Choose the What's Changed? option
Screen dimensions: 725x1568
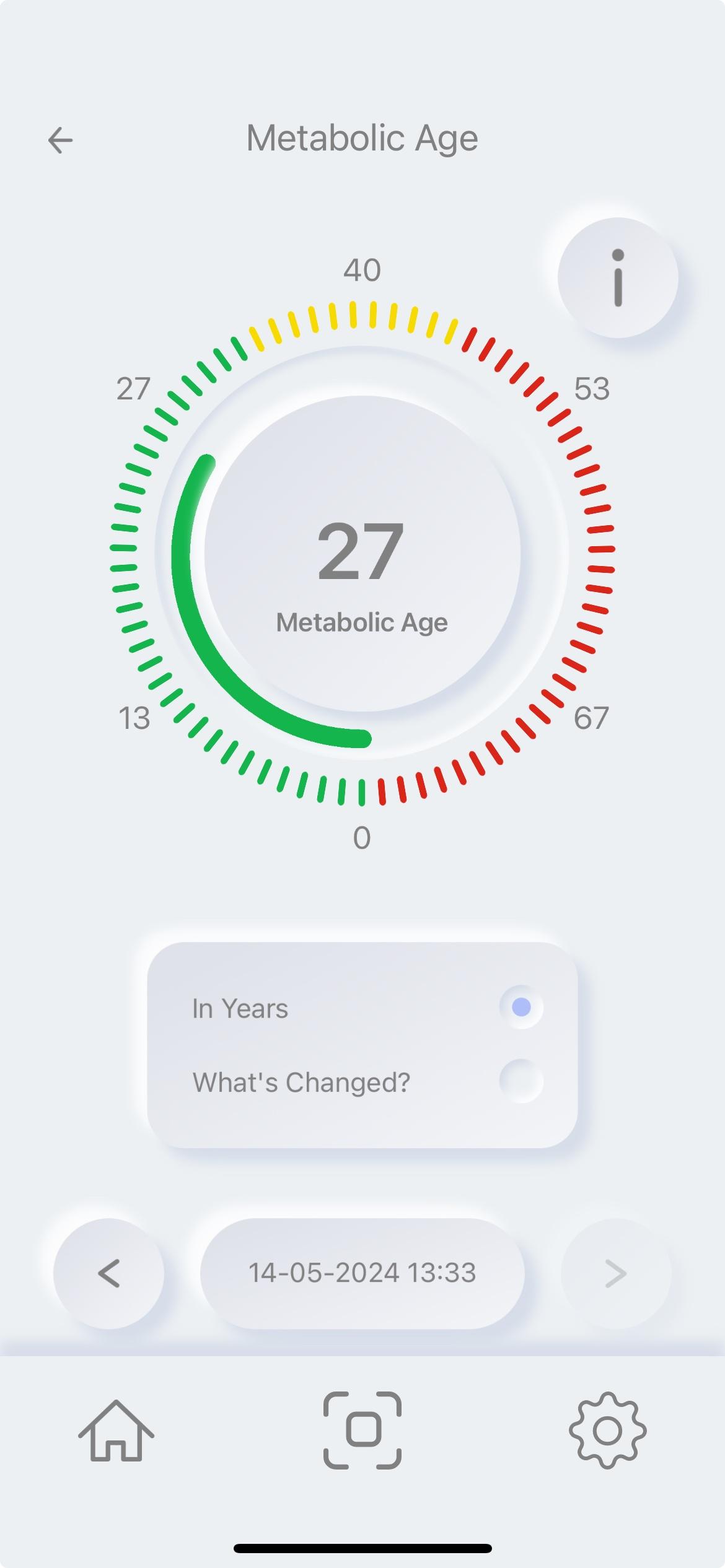521,1082
